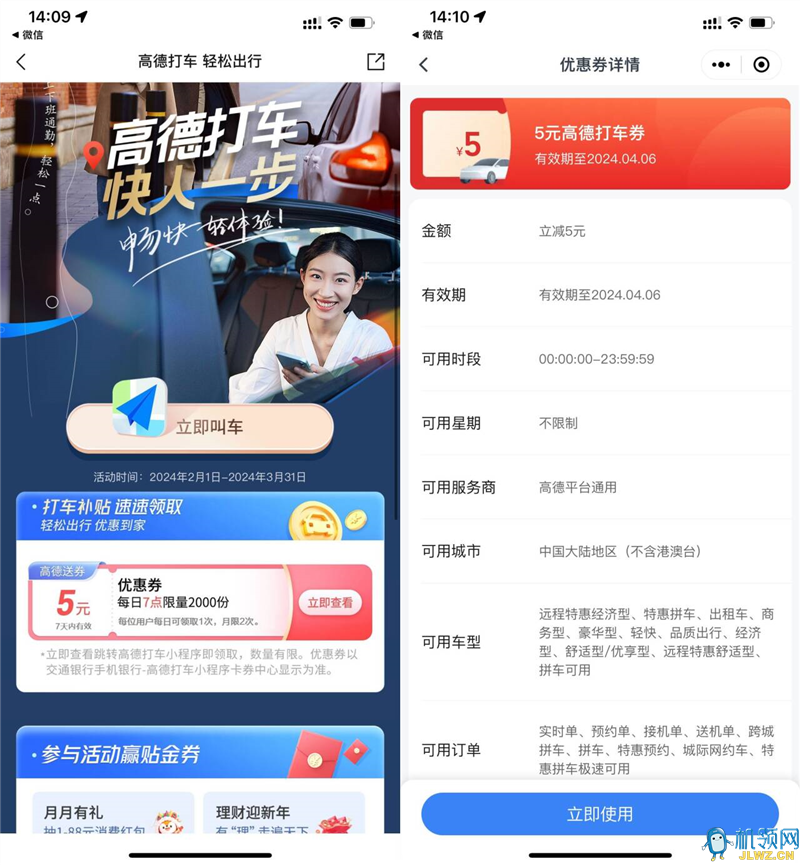Go back from the 高德打车 轻松出行 page
The height and width of the screenshot is (865, 800).
21,62
